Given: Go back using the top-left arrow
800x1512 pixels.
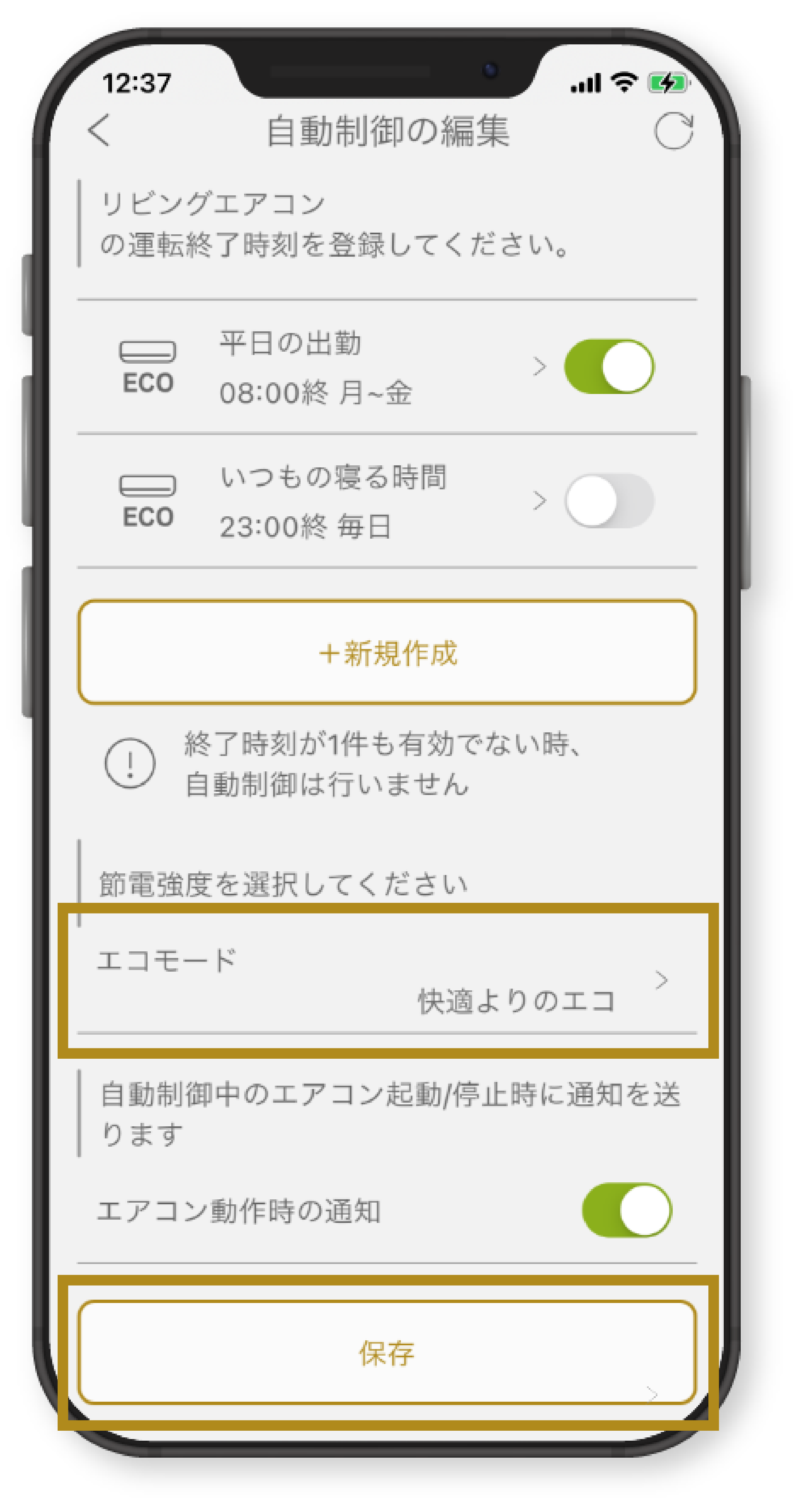Looking at the screenshot, I should point(99,130).
